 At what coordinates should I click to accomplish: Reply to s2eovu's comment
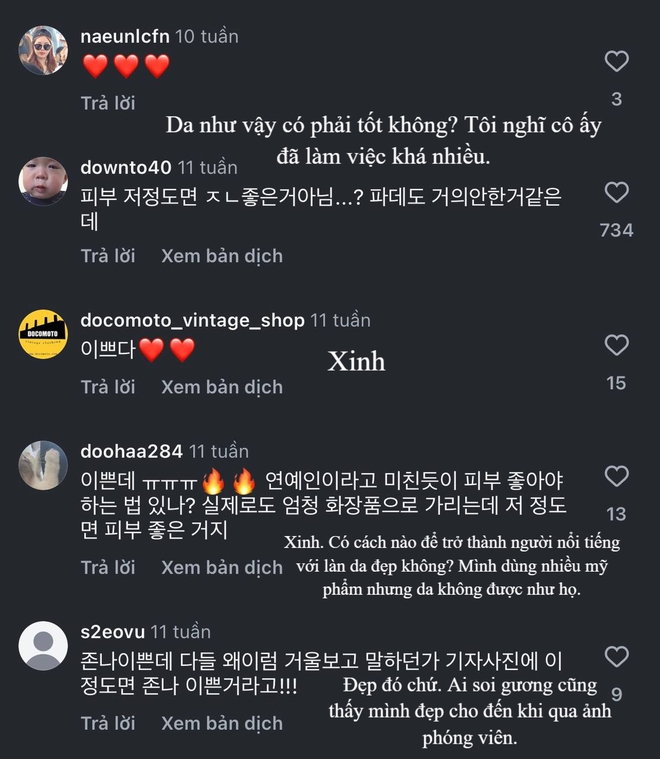107,723
